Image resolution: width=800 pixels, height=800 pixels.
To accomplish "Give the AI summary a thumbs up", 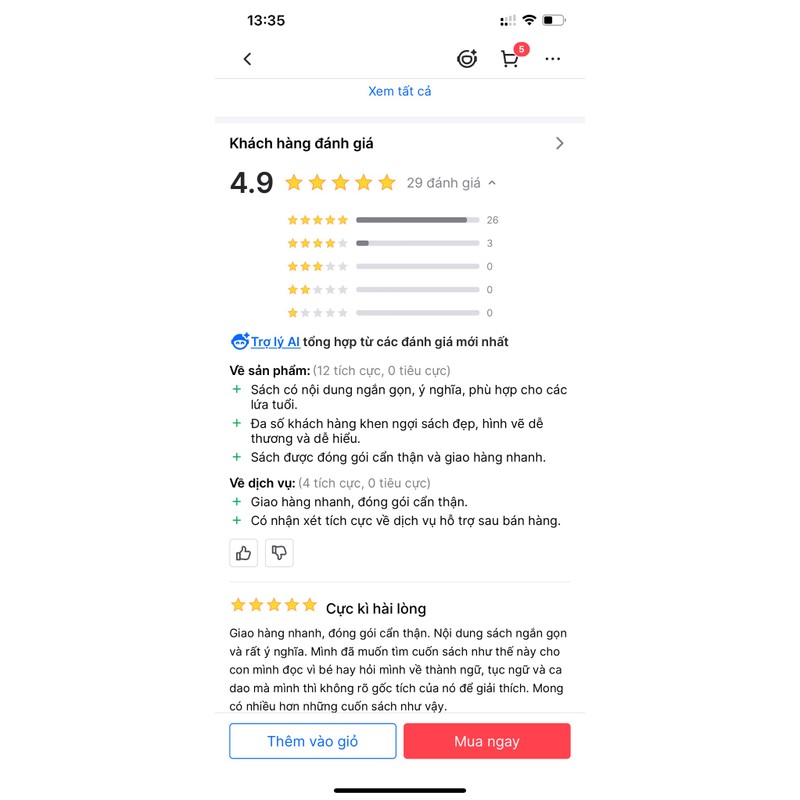I will tap(243, 553).
